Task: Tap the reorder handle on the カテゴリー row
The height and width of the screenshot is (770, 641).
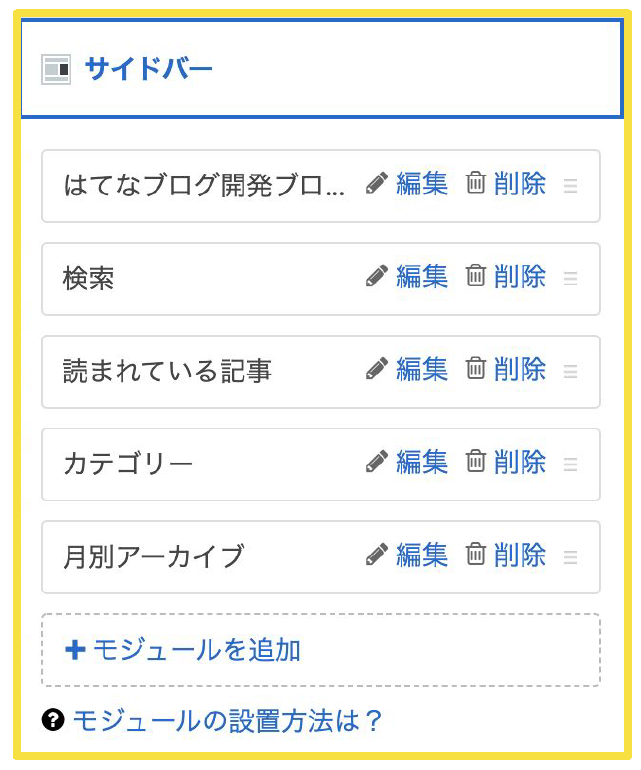Action: [x=570, y=464]
